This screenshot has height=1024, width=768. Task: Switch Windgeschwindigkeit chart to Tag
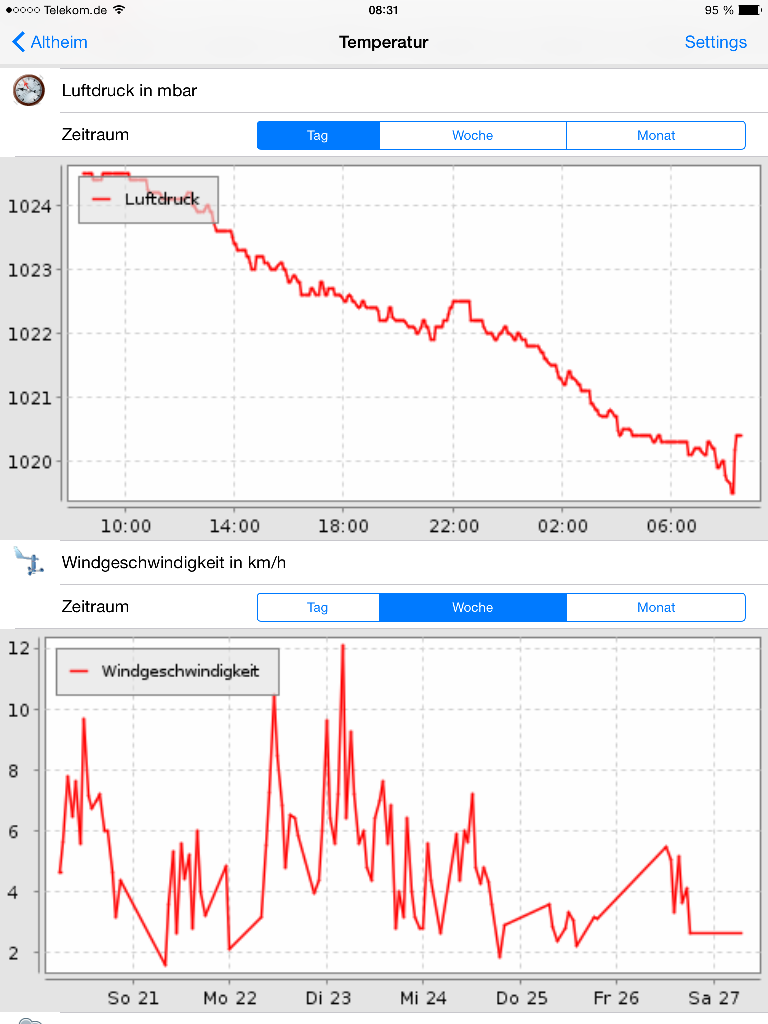[318, 607]
